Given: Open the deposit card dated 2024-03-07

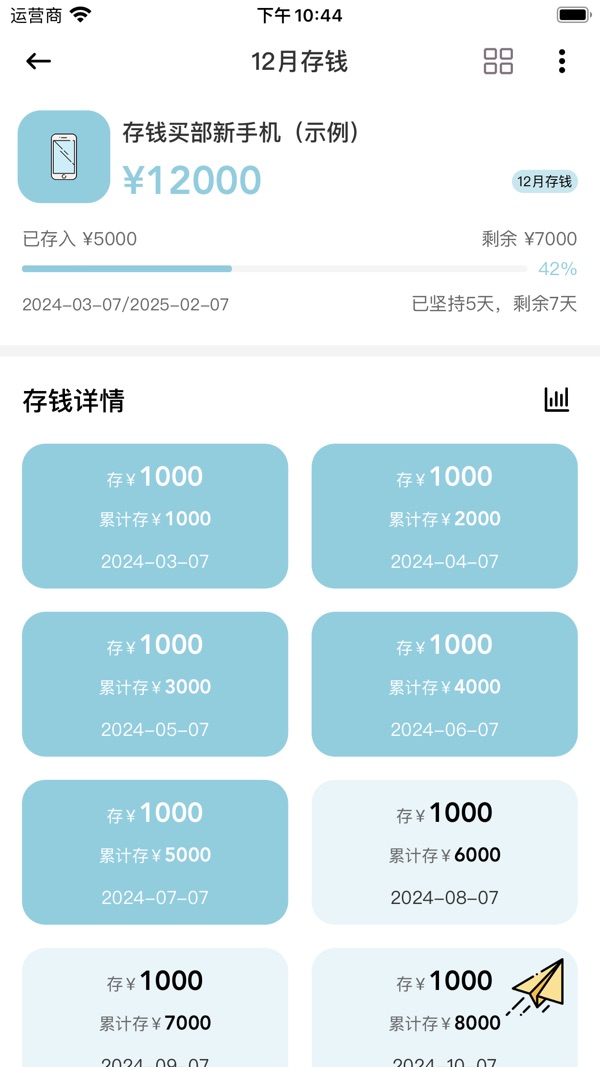Looking at the screenshot, I should (155, 516).
